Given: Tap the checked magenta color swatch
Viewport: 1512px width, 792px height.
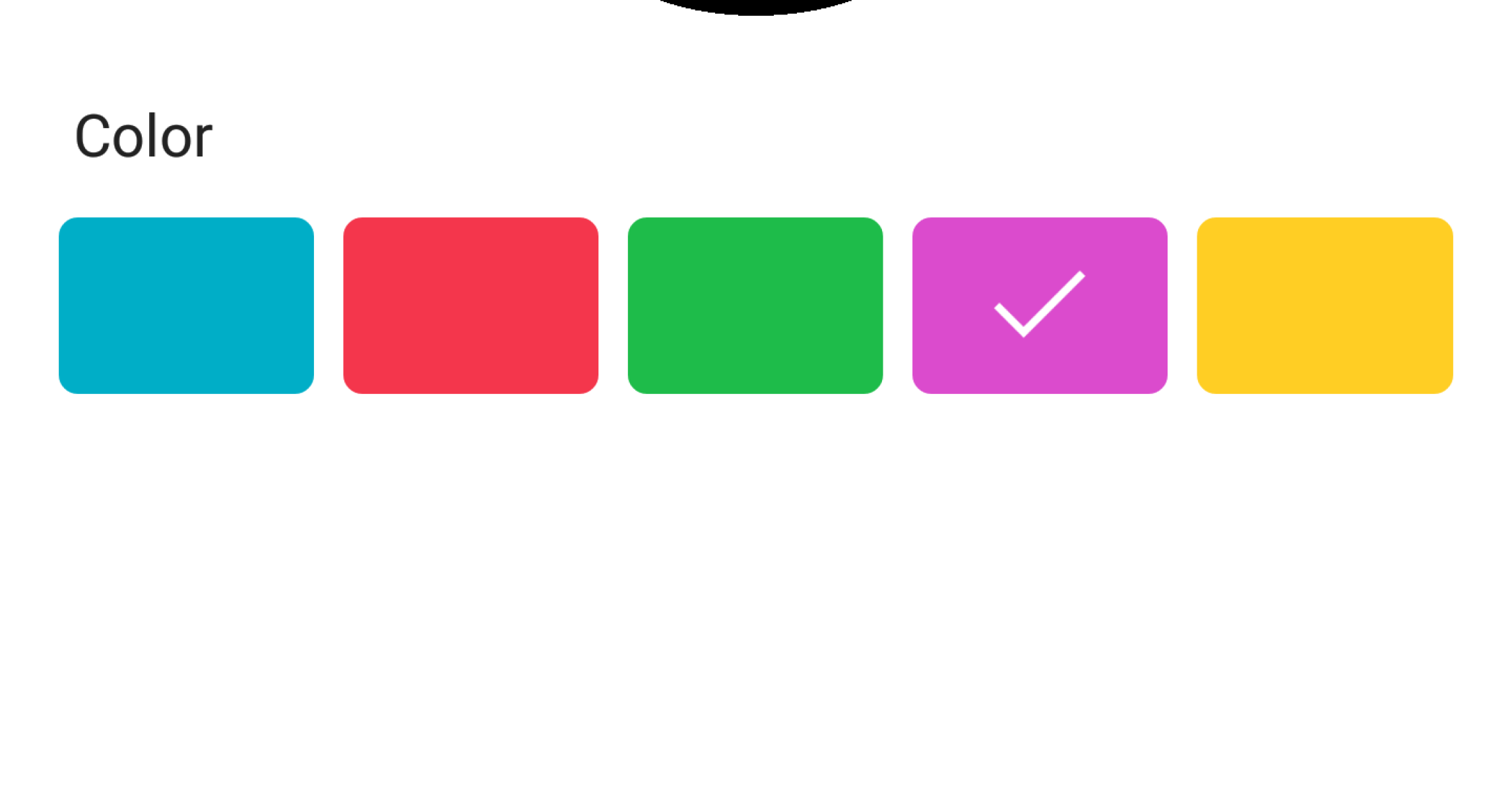Looking at the screenshot, I should tap(1040, 306).
